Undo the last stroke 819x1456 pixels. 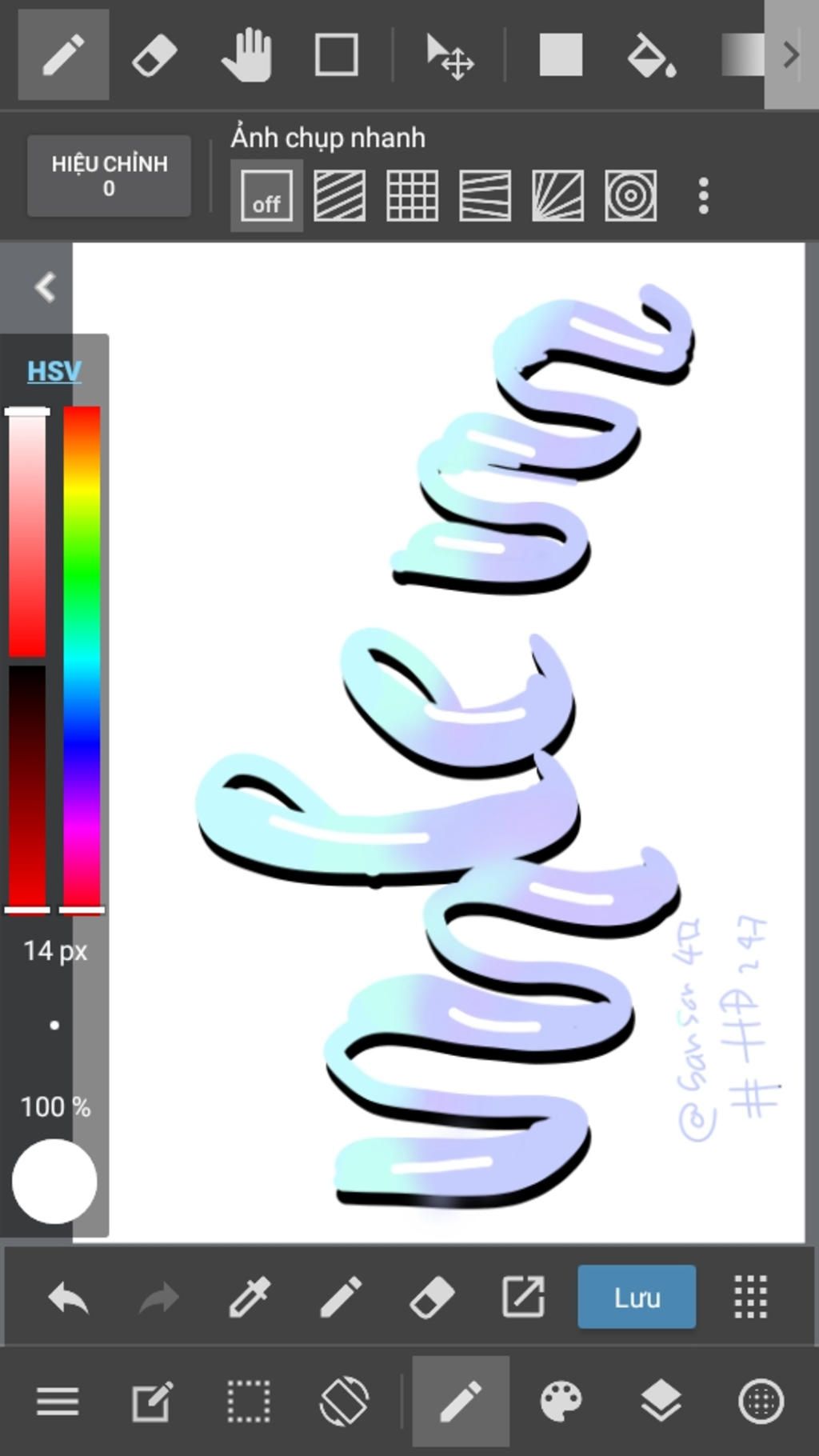(68, 1297)
